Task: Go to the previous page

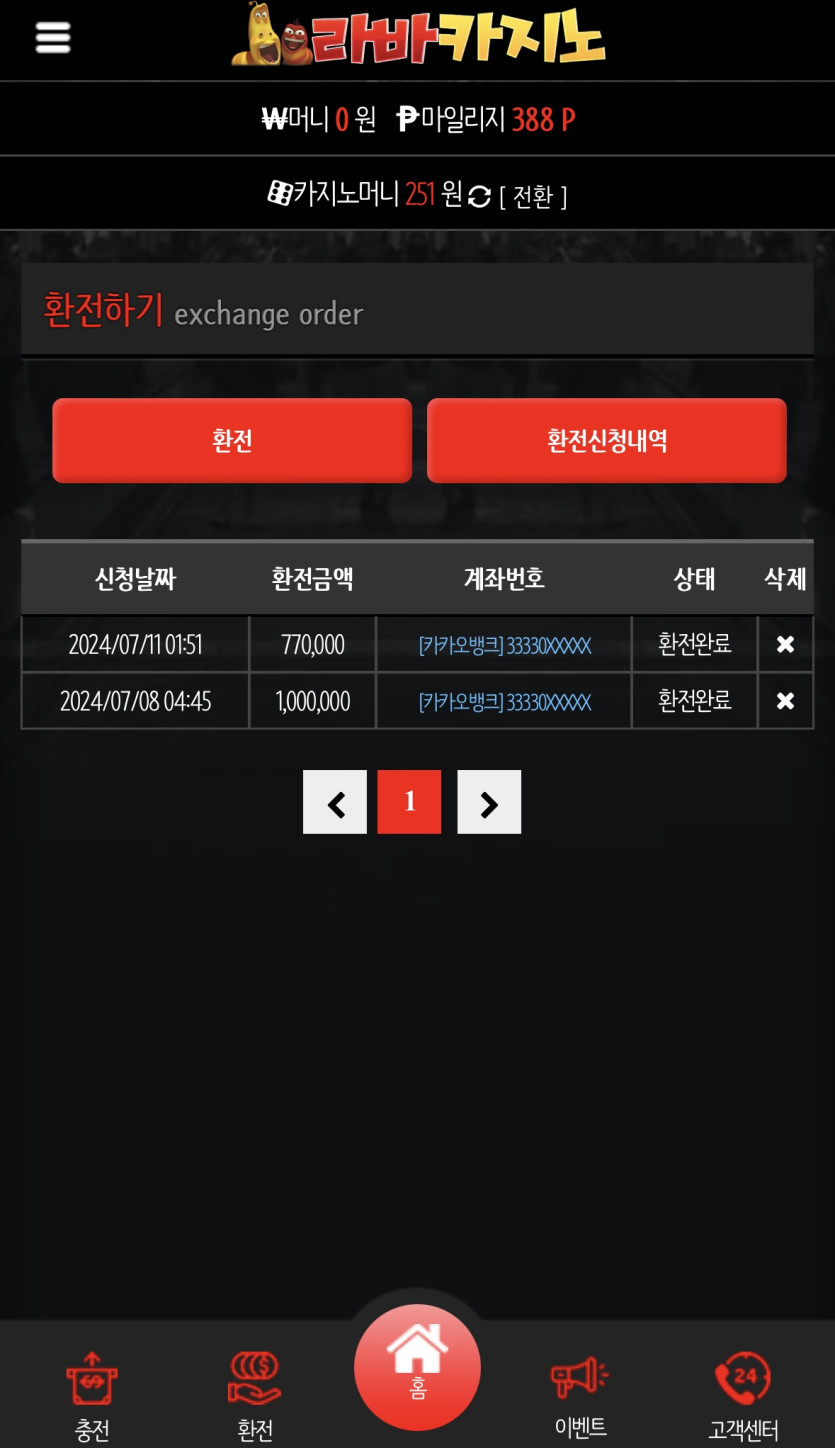Action: [x=335, y=802]
